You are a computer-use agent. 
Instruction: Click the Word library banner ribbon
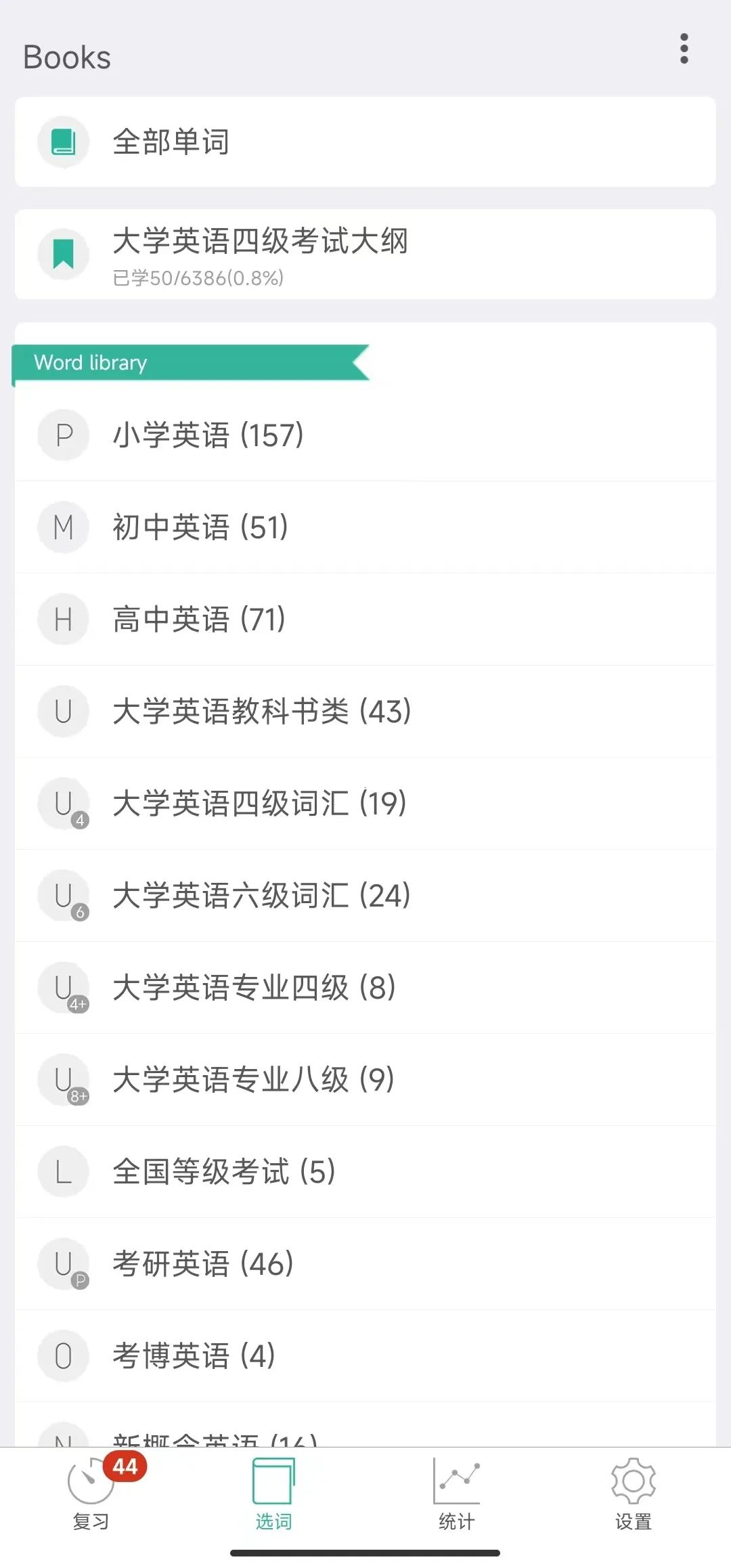tap(190, 363)
